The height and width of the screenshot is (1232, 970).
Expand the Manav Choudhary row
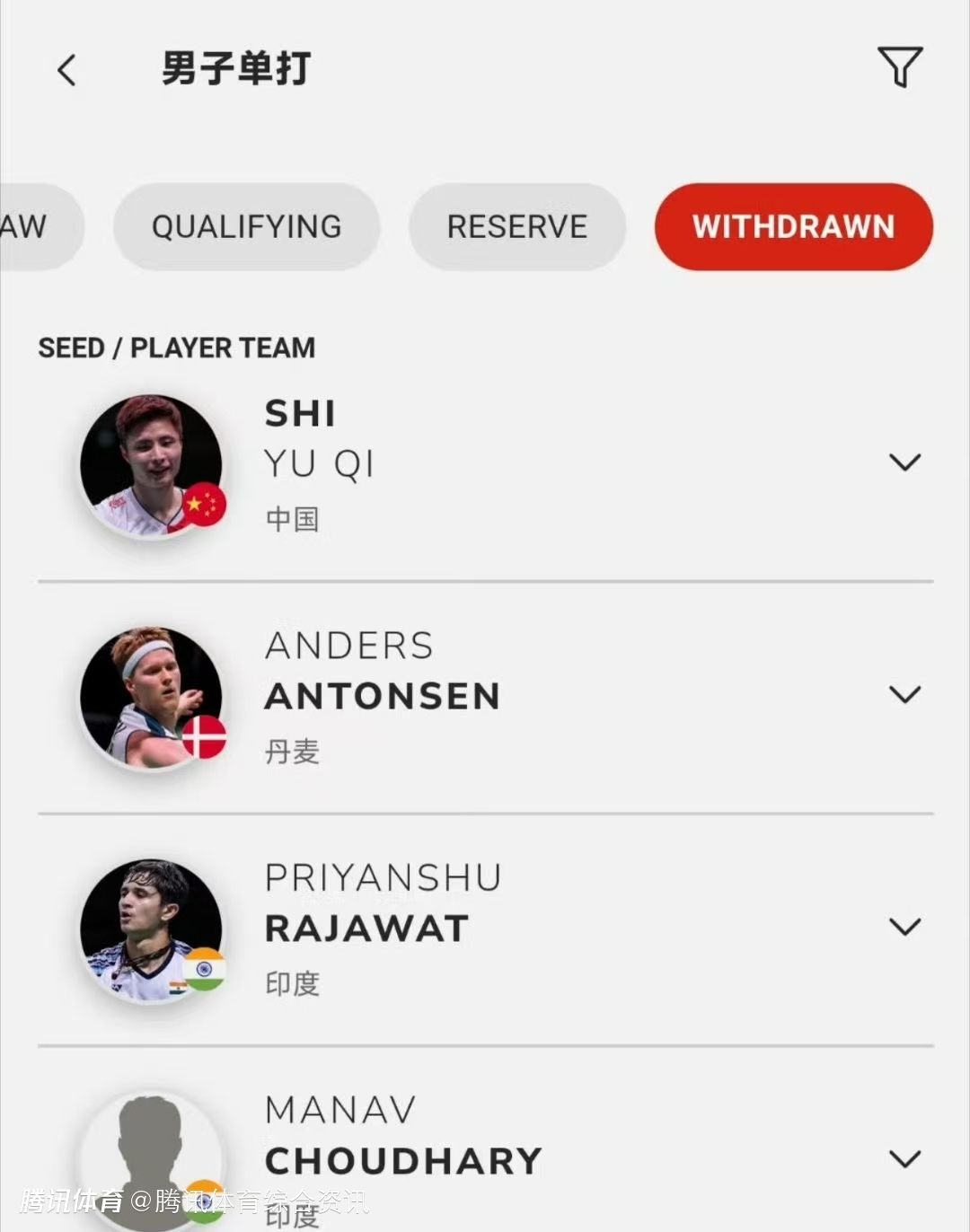coord(904,1158)
